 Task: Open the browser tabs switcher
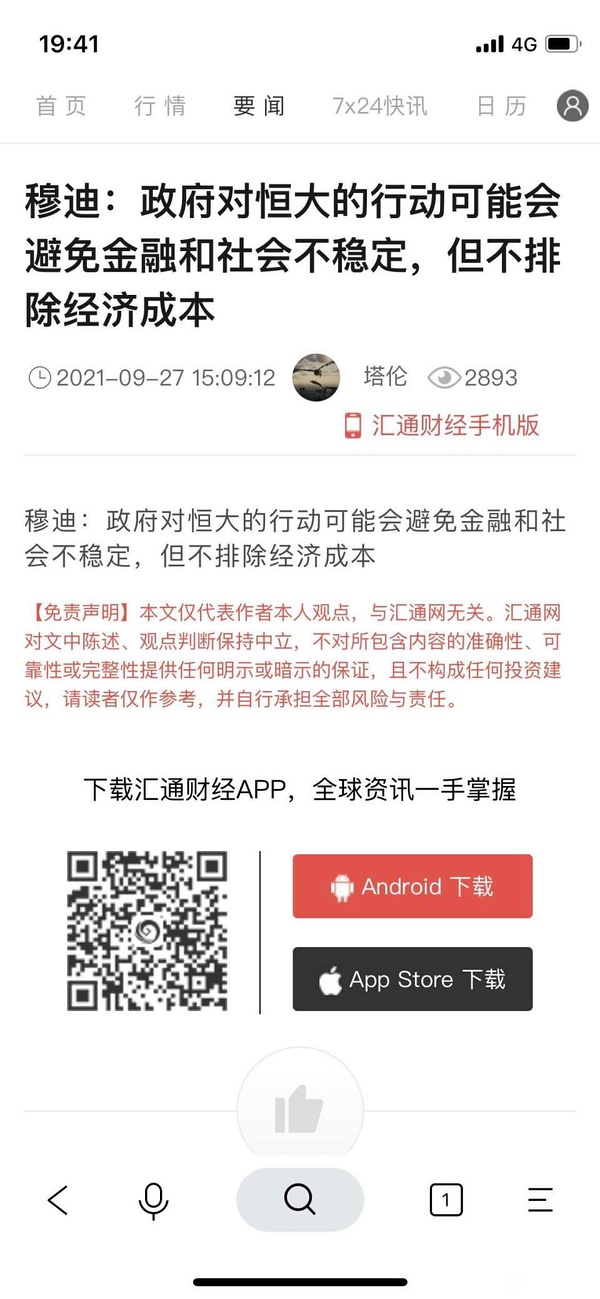(x=446, y=1199)
